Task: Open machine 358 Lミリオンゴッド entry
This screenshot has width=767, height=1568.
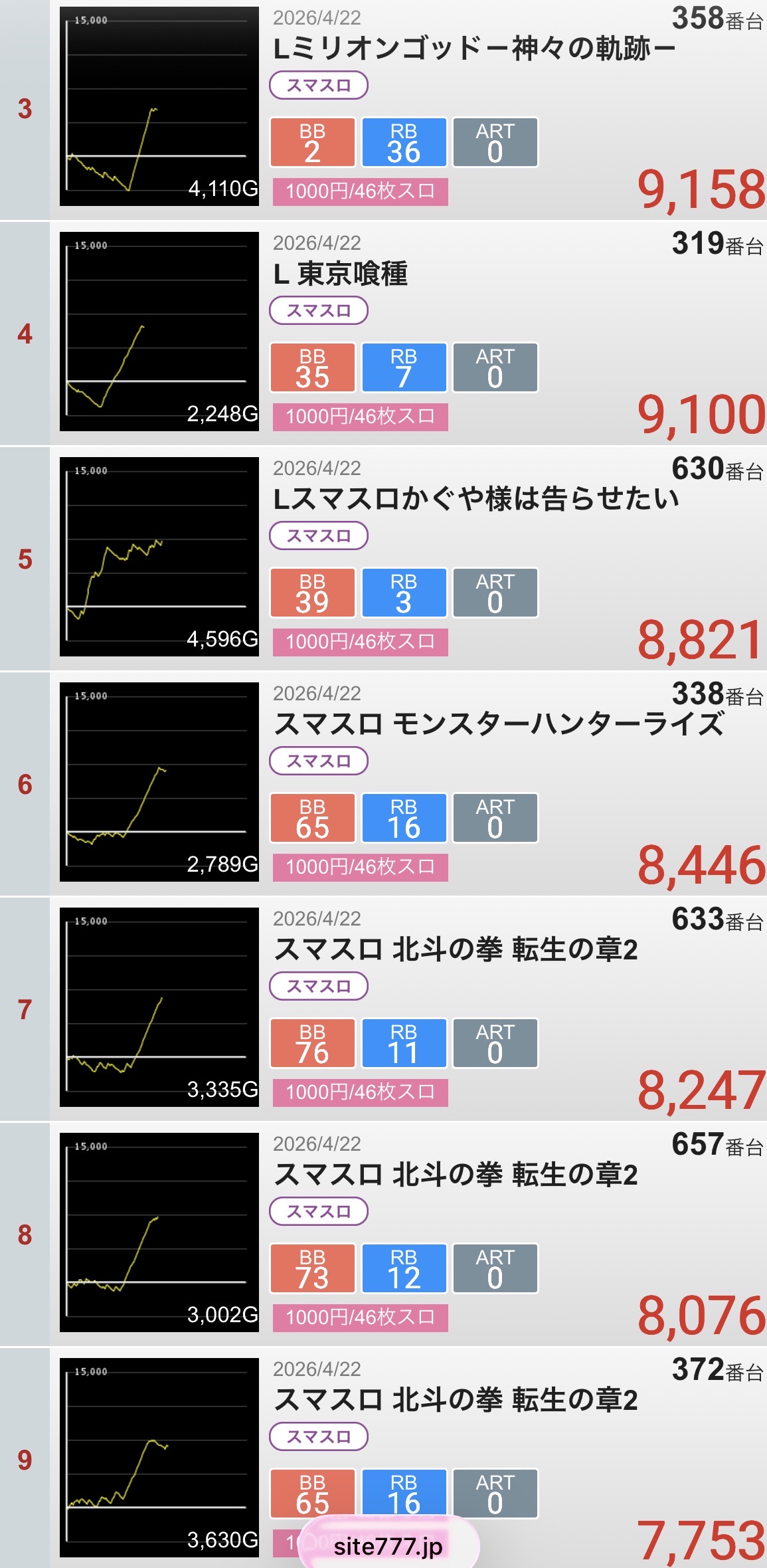Action: (473, 49)
